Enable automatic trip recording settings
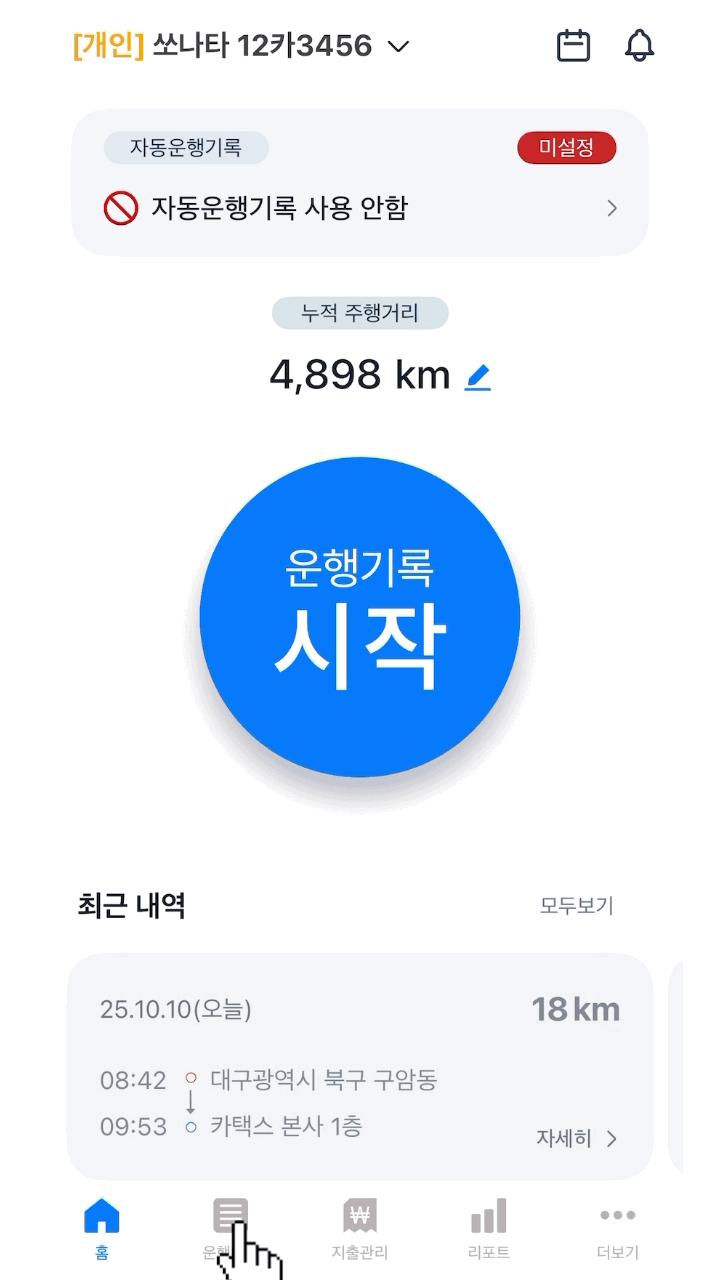 (360, 208)
